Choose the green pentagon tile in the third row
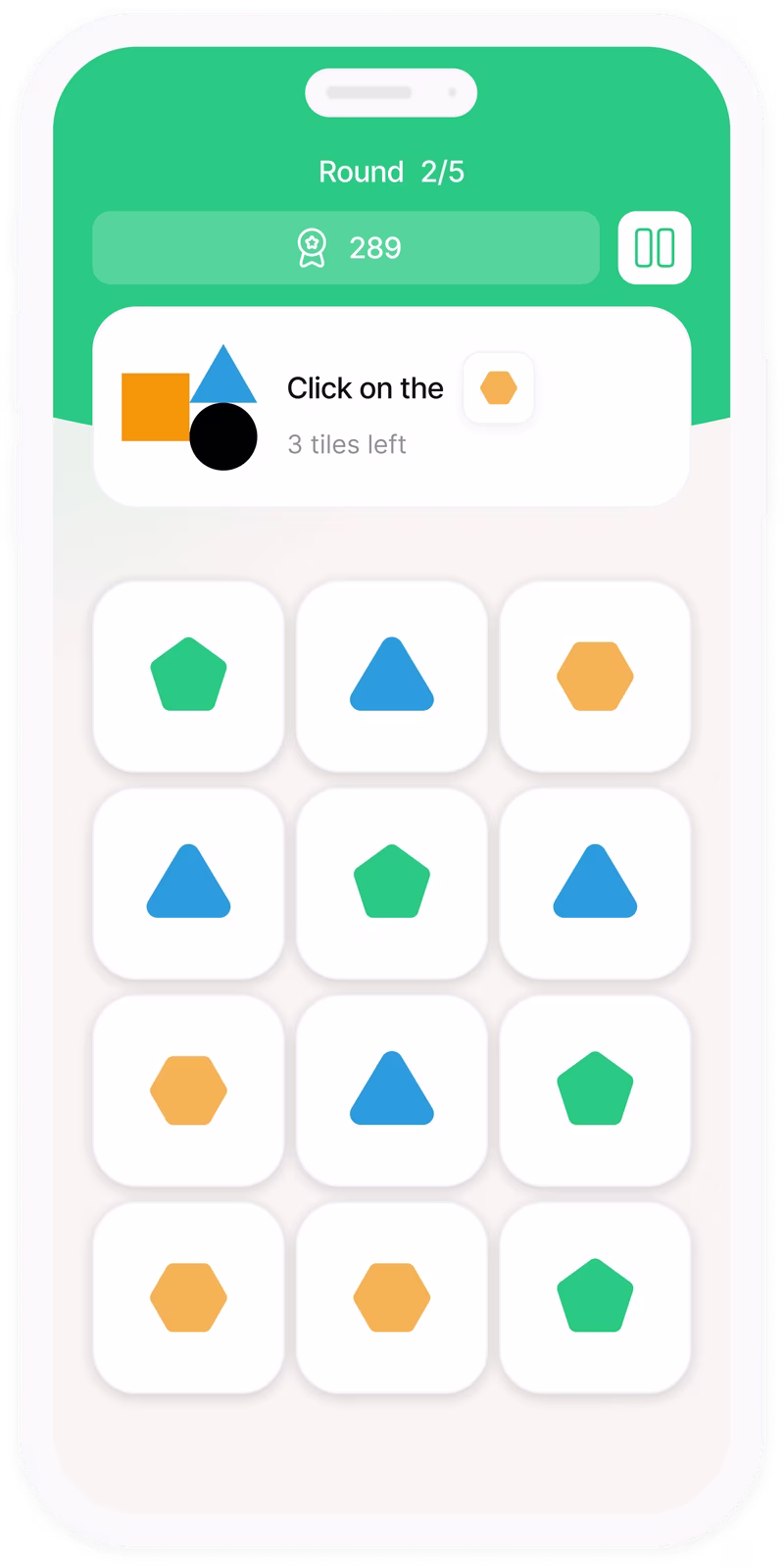Viewport: 784px width, 1567px height. [595, 1089]
